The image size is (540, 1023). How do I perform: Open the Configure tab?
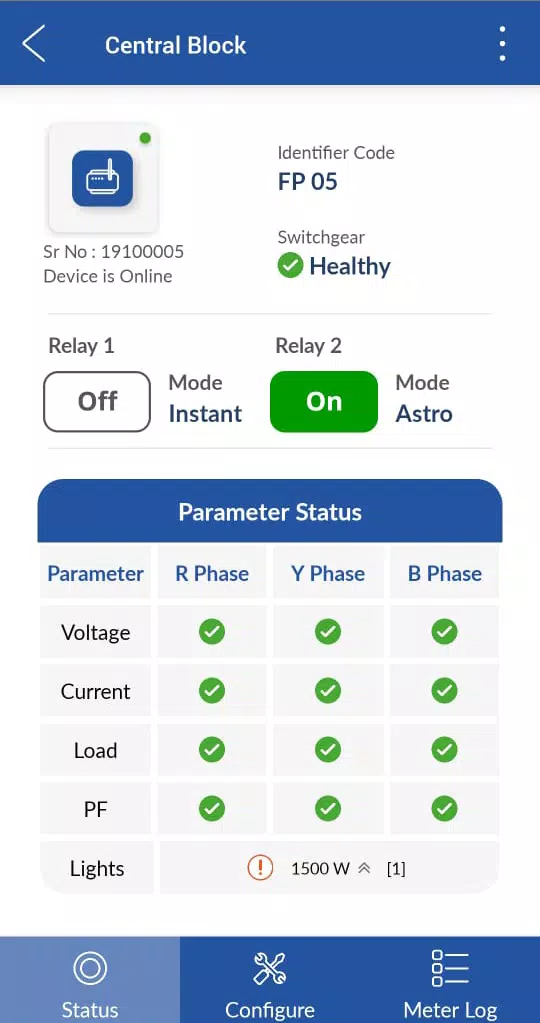269,980
